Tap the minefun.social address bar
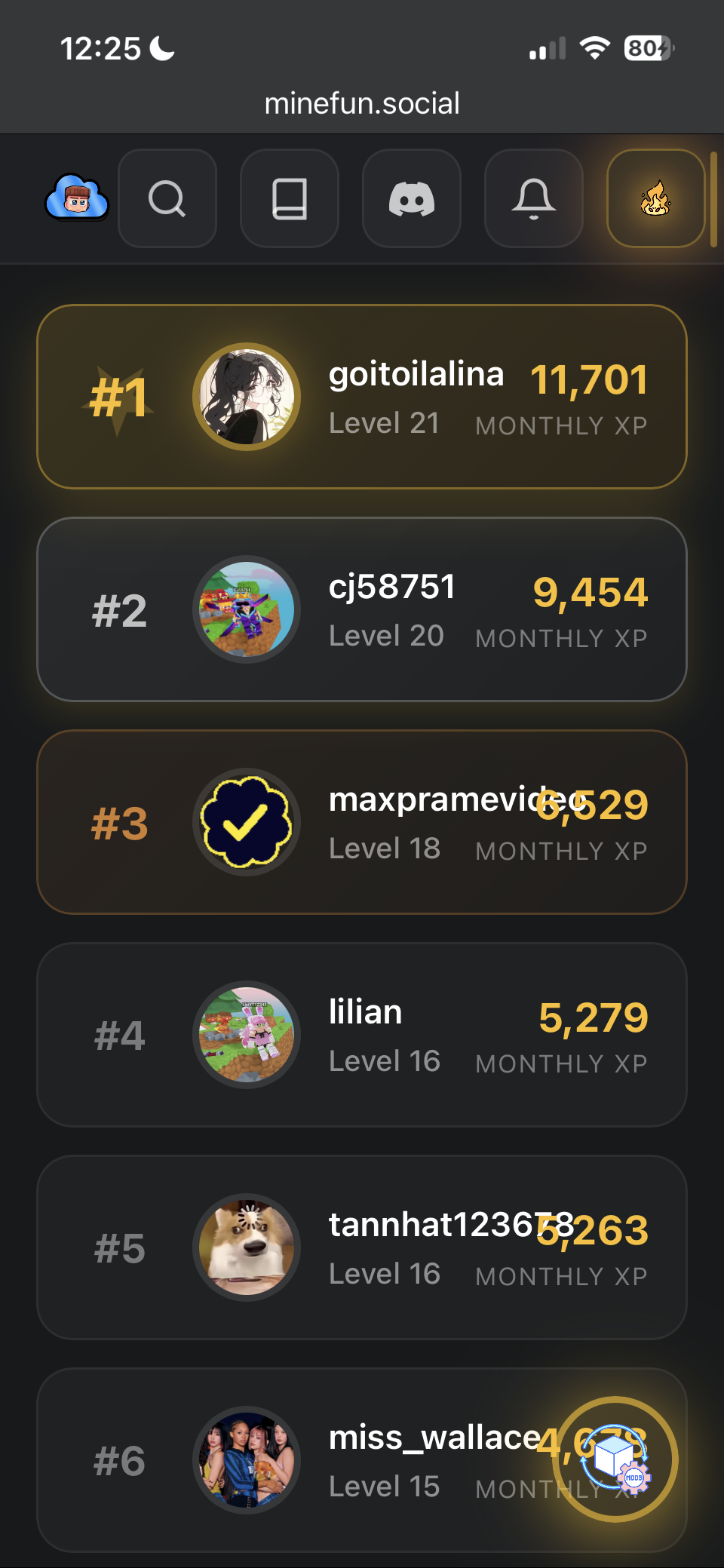This screenshot has width=724, height=1568. (x=362, y=103)
